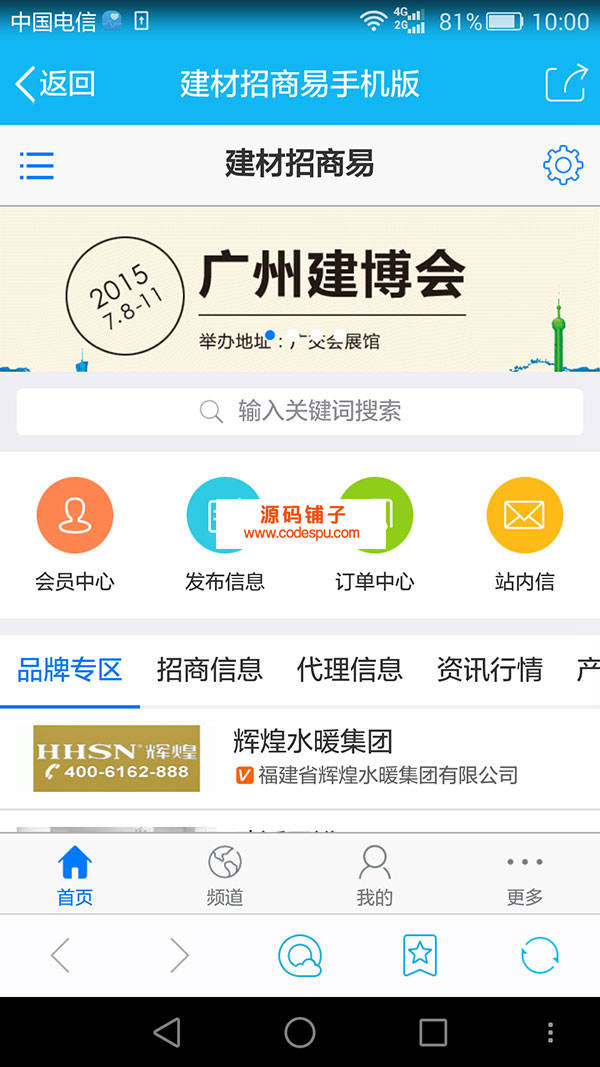Open the 我的 profile tab
Viewport: 600px width, 1067px height.
pyautogui.click(x=375, y=875)
